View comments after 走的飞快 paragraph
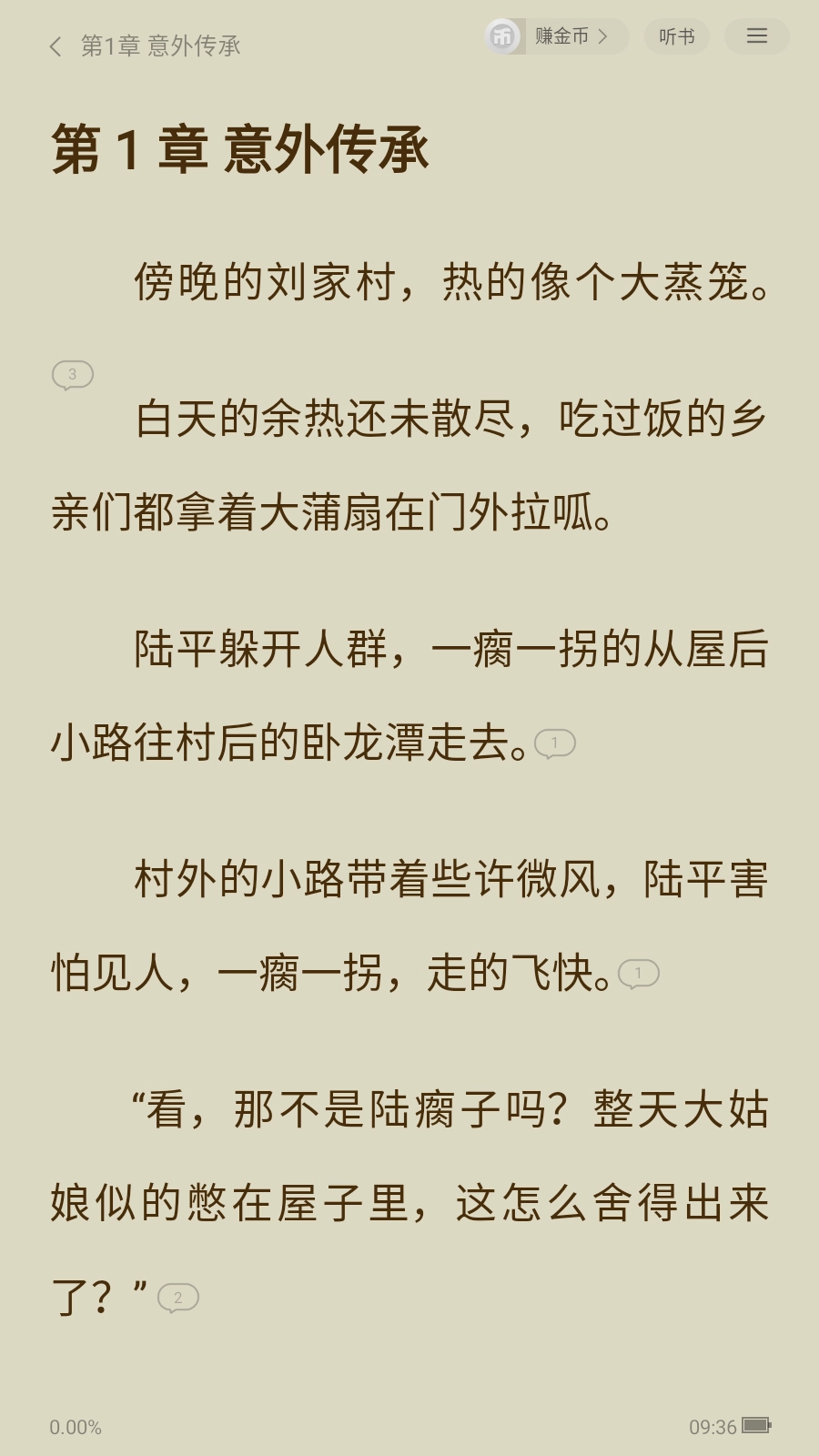Viewport: 819px width, 1456px height. pos(639,974)
